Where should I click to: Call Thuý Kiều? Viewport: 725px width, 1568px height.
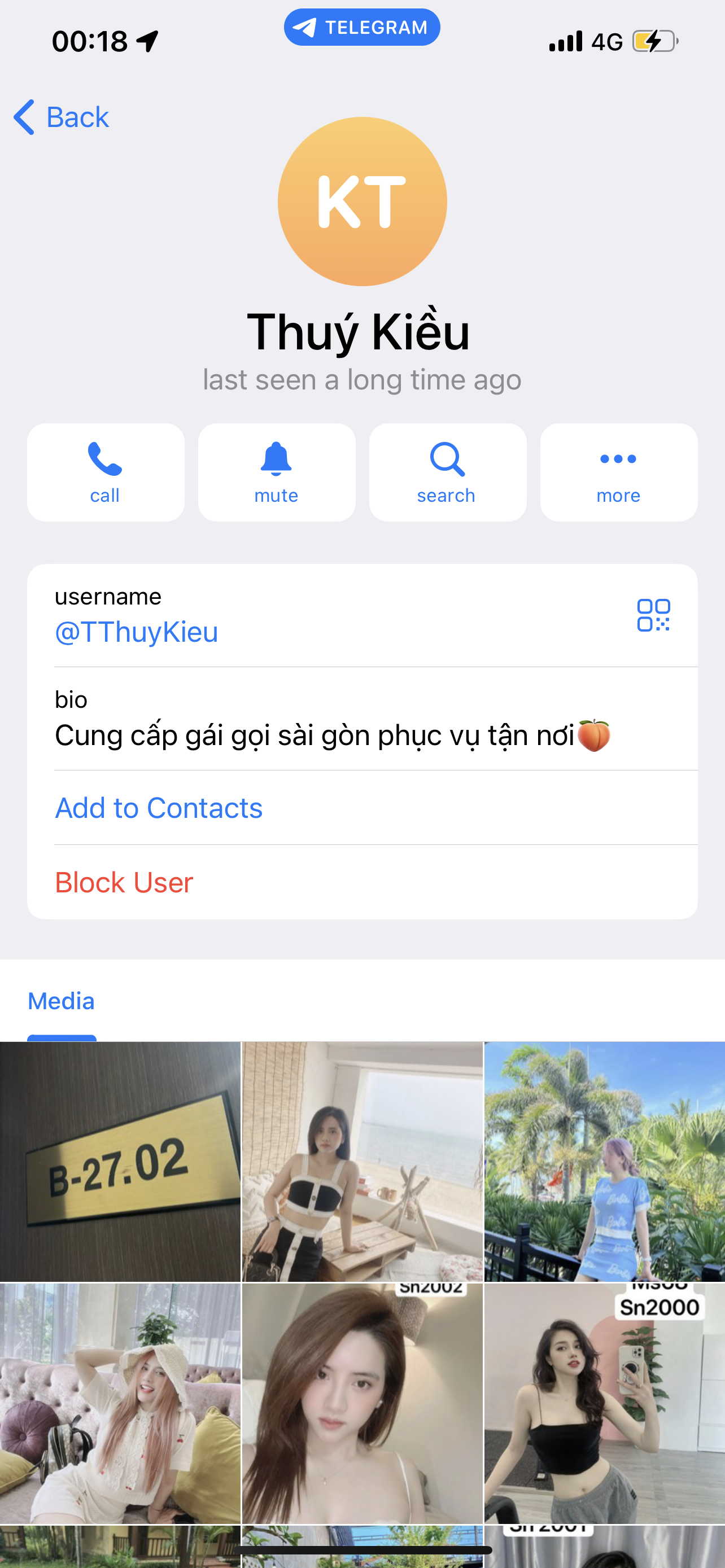[x=106, y=472]
